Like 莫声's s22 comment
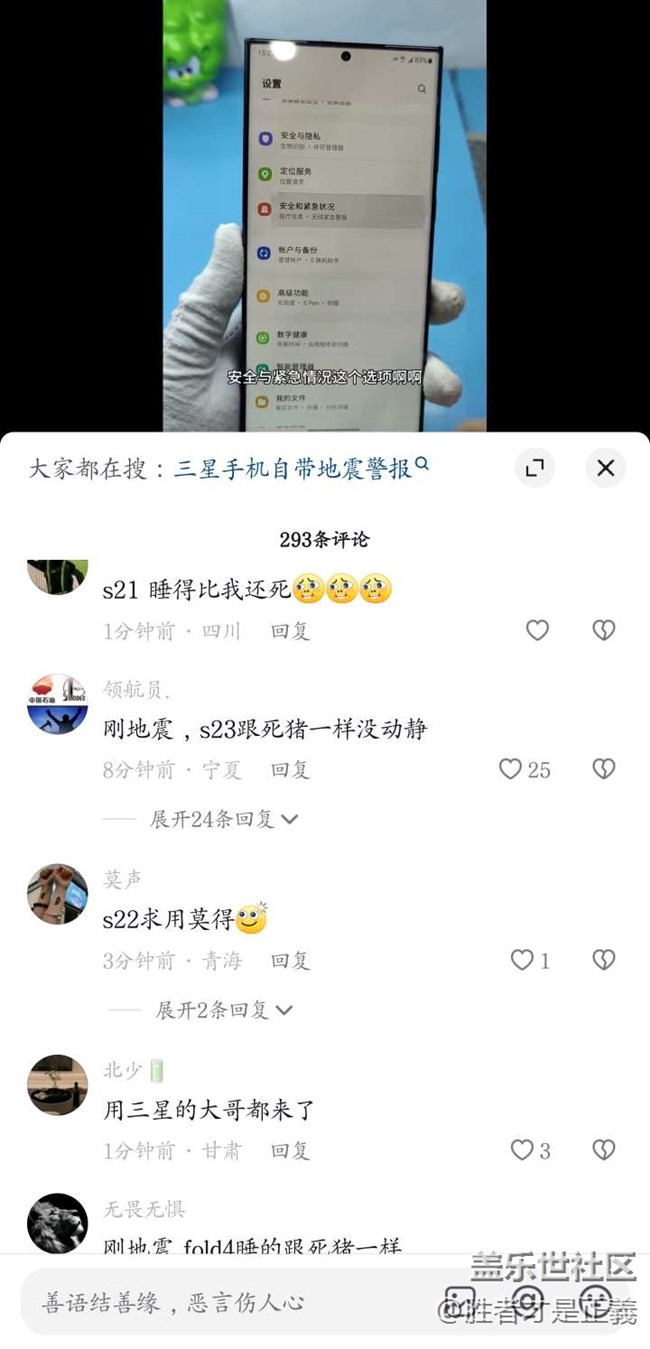This screenshot has height=1349, width=650. tap(522, 960)
